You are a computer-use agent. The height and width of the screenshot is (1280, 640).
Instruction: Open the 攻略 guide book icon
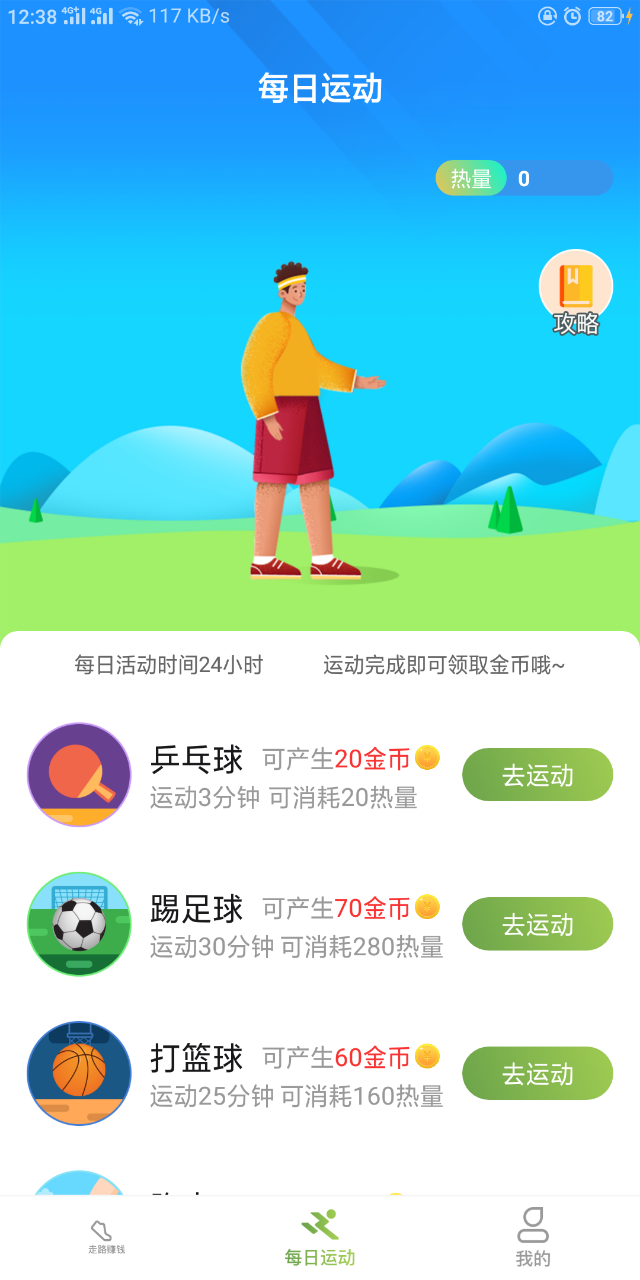pyautogui.click(x=576, y=291)
